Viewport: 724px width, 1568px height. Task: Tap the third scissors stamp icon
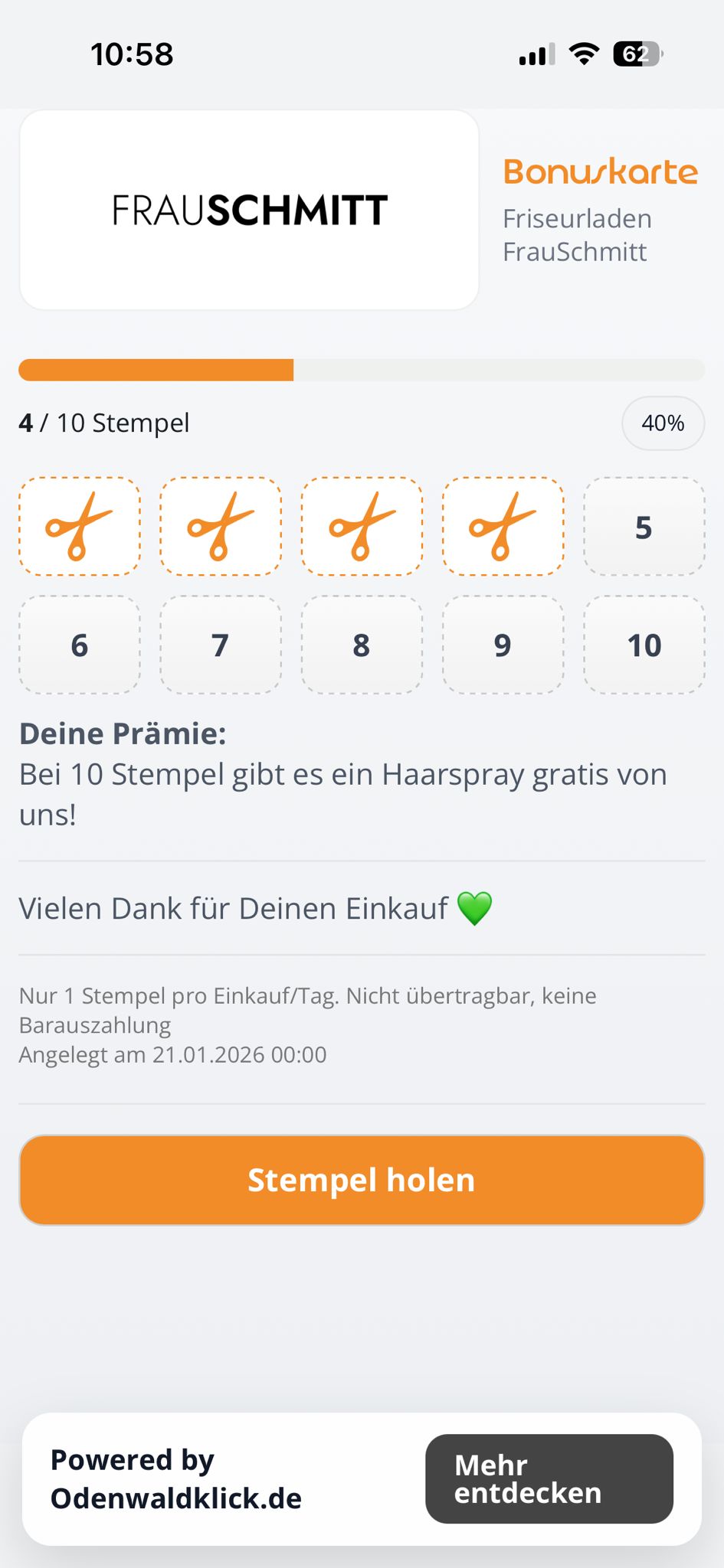pyautogui.click(x=362, y=526)
